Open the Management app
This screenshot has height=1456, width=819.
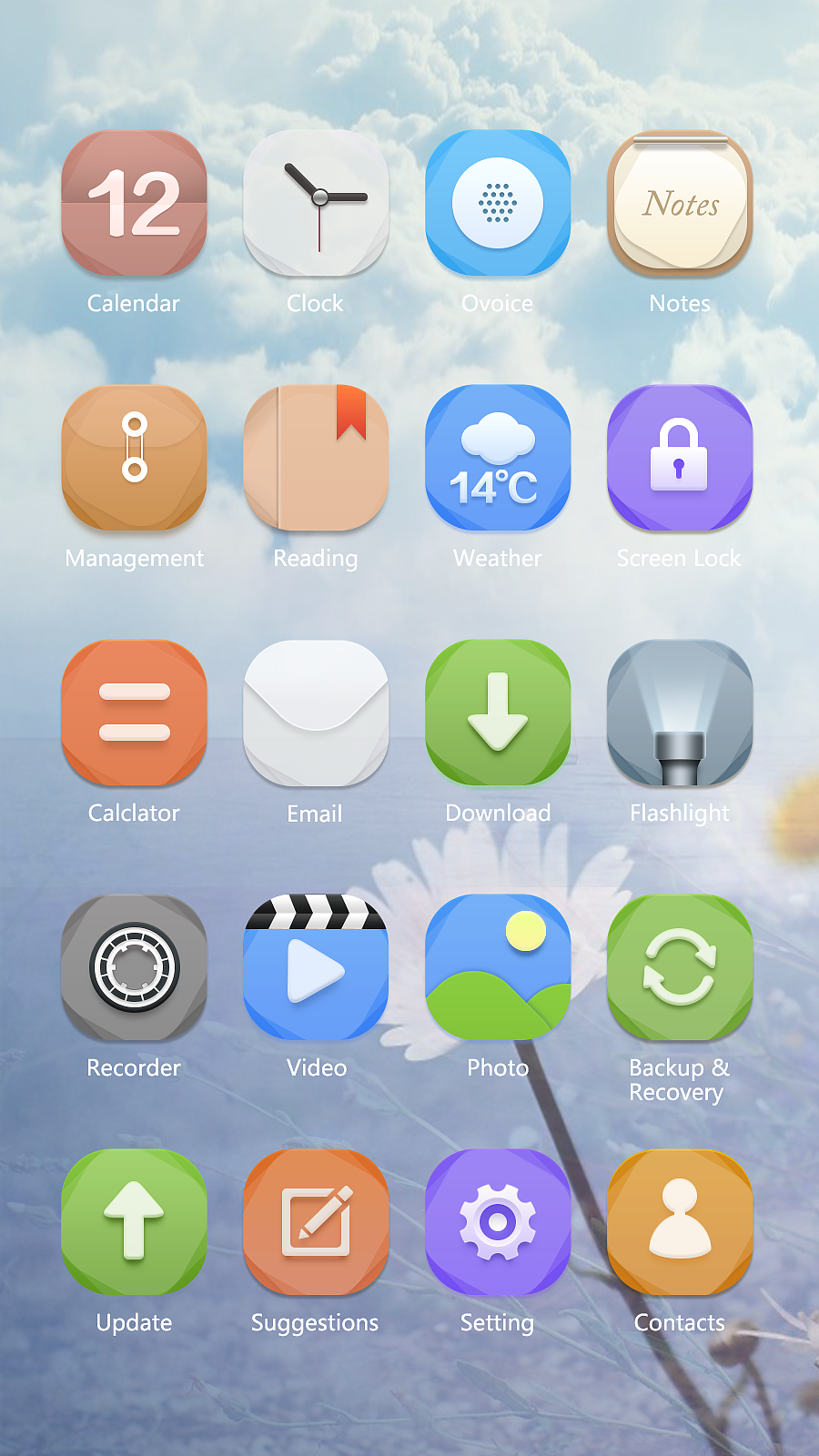134,457
